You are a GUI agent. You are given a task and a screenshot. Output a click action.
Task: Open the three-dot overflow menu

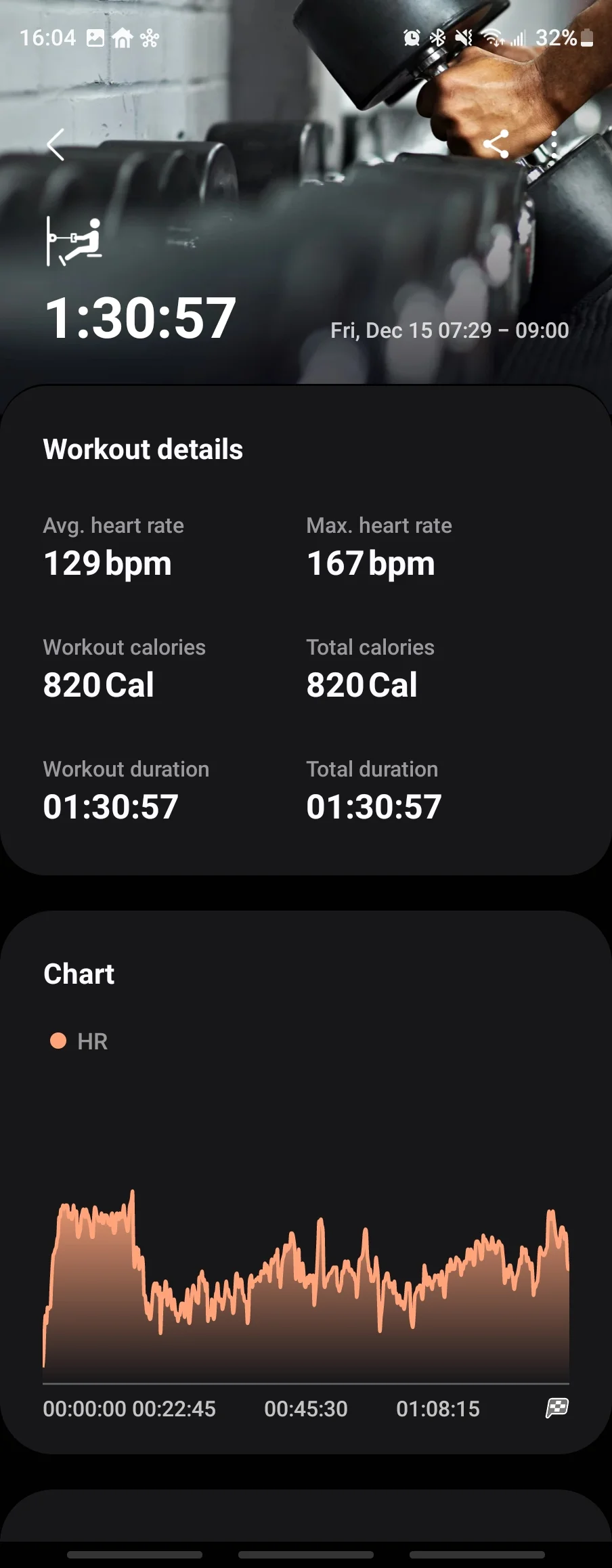[554, 144]
